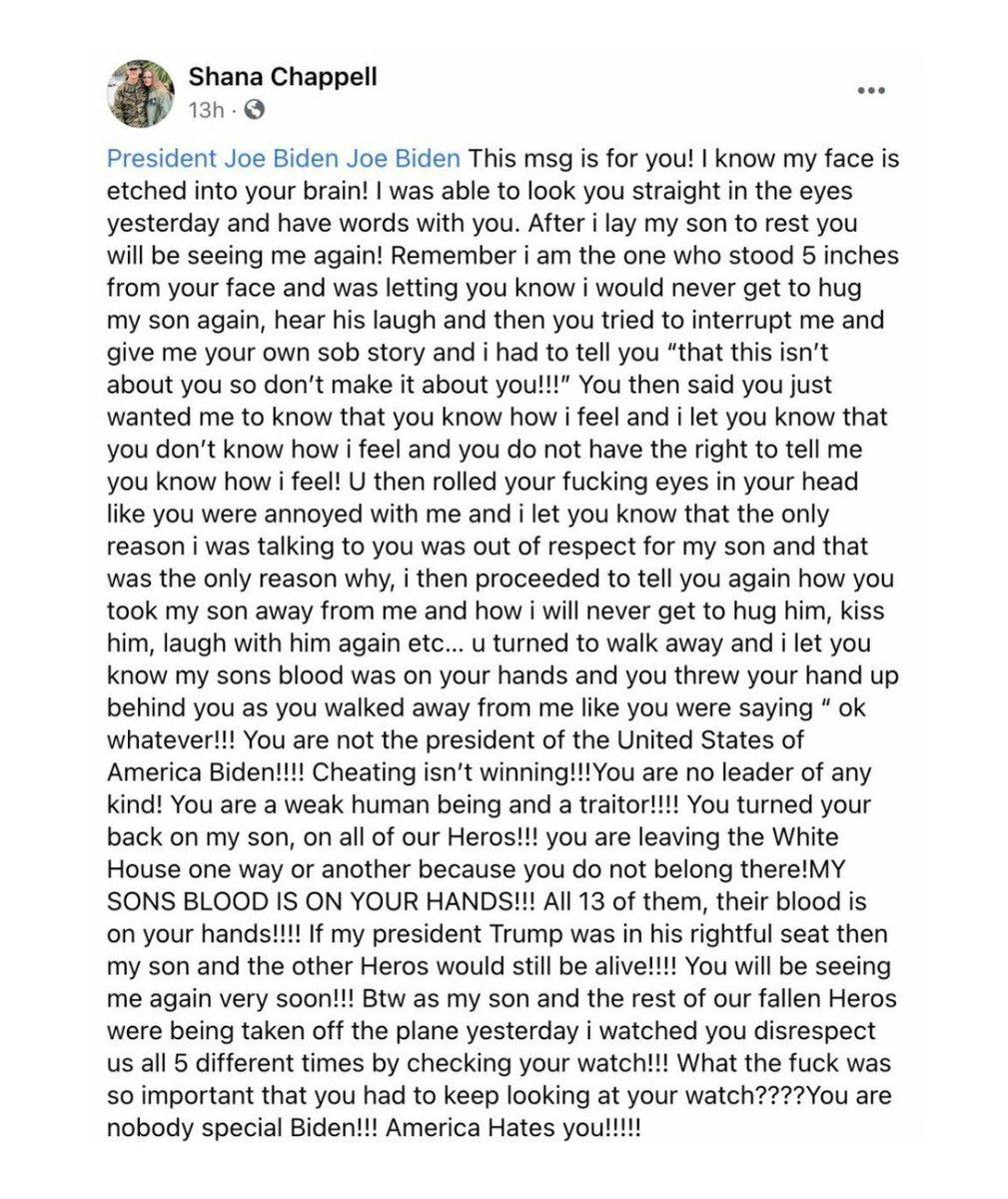Open the post's three-dot options menu
Screen dimensions: 1008x1199
871,91
